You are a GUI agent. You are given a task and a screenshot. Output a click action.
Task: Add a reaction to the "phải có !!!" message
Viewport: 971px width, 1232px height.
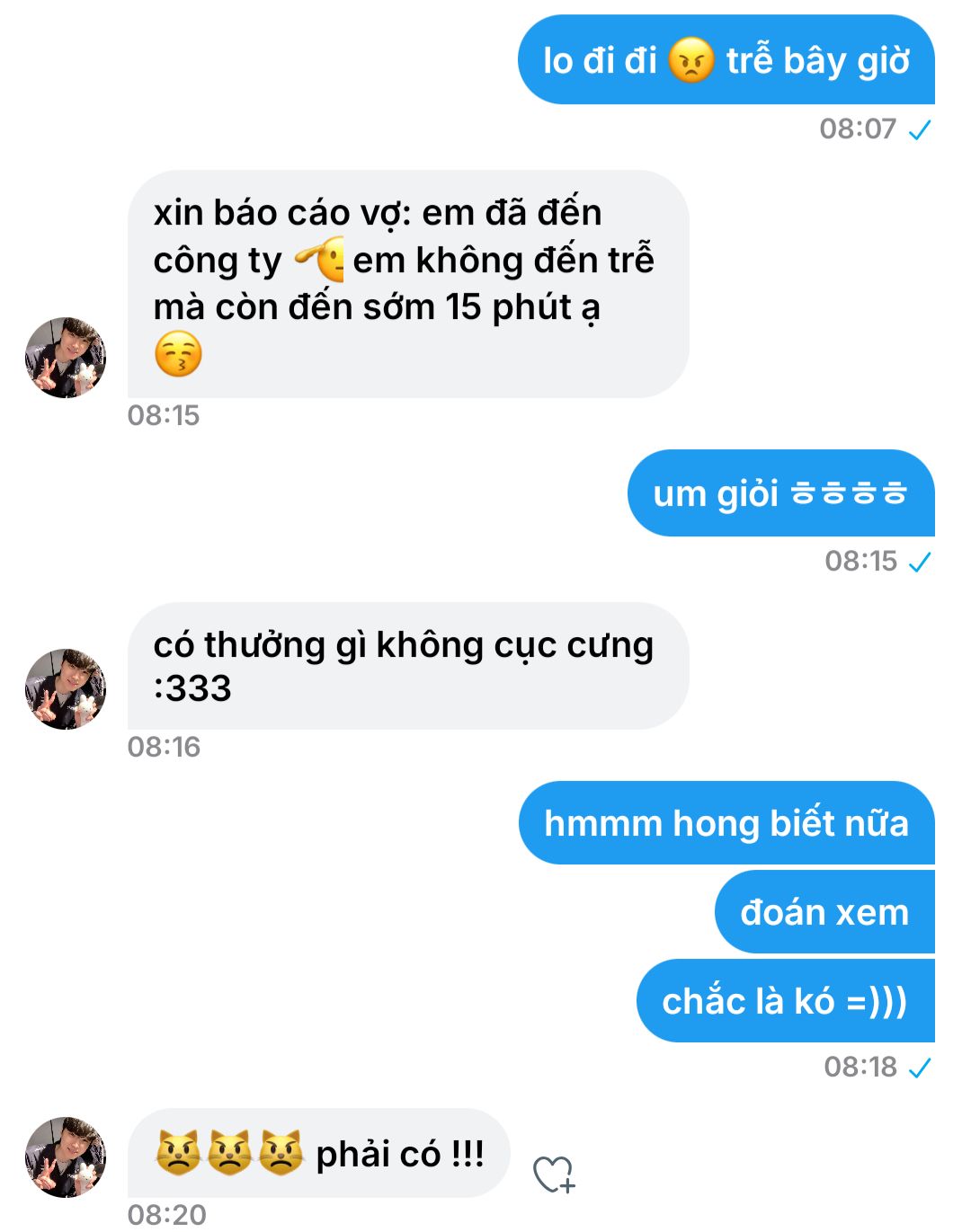553,1174
